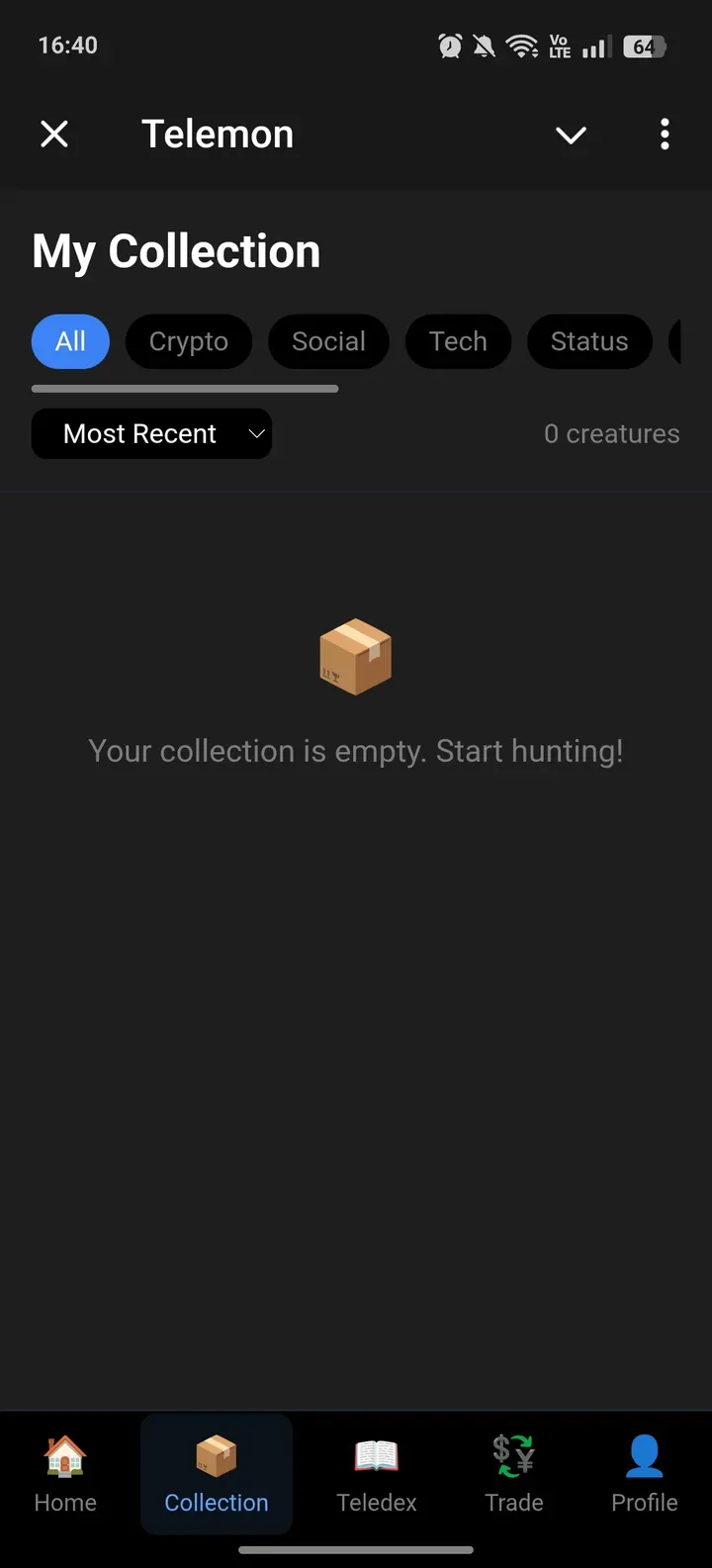Viewport: 712px width, 1568px height.
Task: Show only Tech creatures
Action: tap(458, 341)
